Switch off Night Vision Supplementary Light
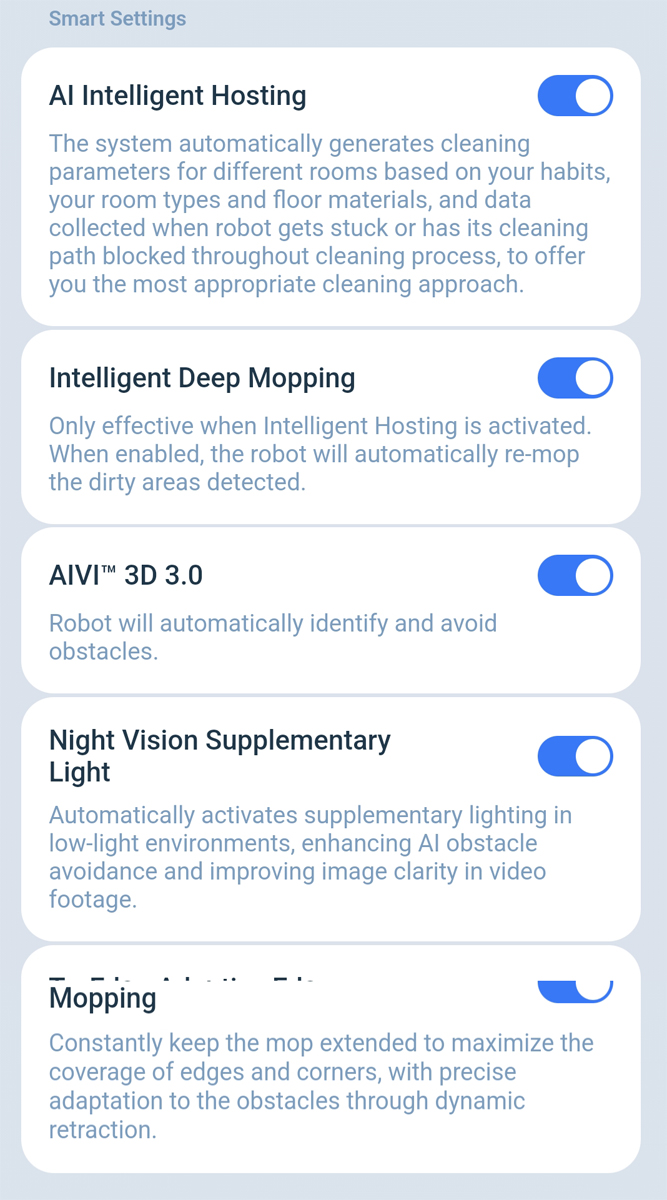The width and height of the screenshot is (667, 1200). [x=575, y=756]
